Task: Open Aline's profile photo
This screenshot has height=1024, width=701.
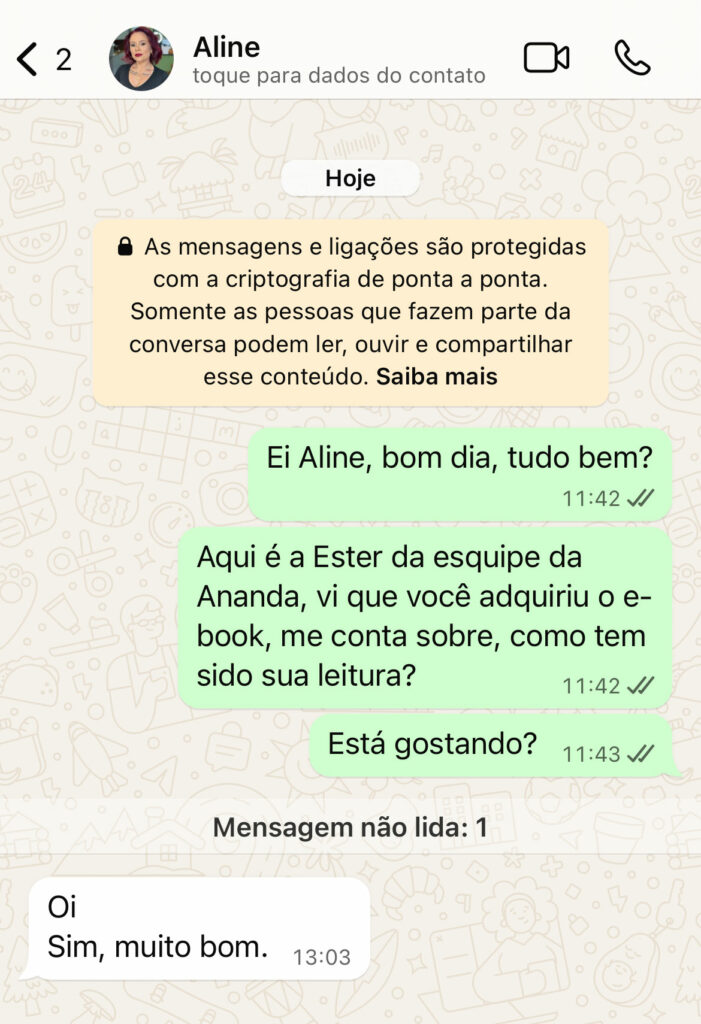Action: pyautogui.click(x=141, y=58)
